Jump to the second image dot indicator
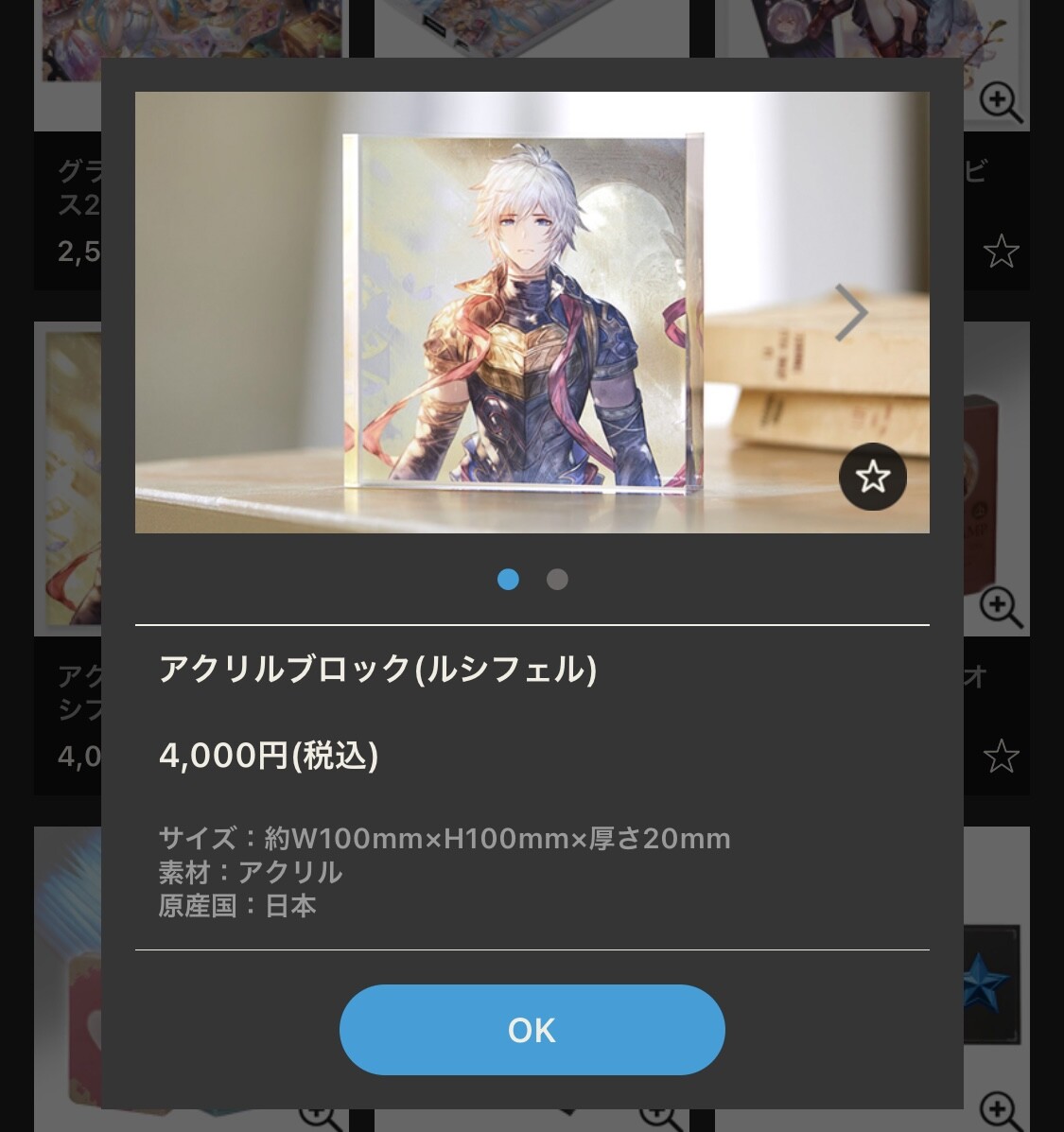The width and height of the screenshot is (1064, 1132). pyautogui.click(x=557, y=580)
